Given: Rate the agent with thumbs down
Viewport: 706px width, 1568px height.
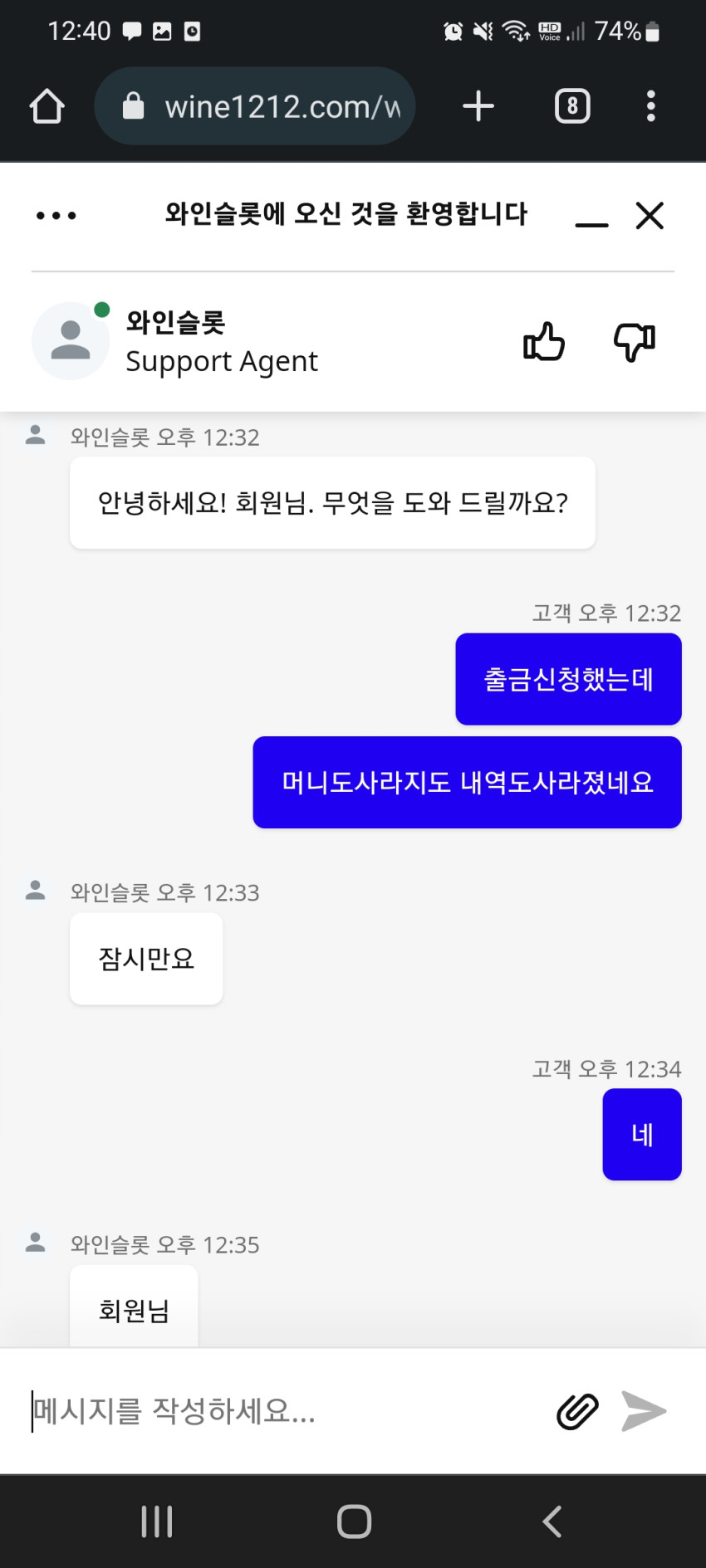Looking at the screenshot, I should tap(635, 341).
